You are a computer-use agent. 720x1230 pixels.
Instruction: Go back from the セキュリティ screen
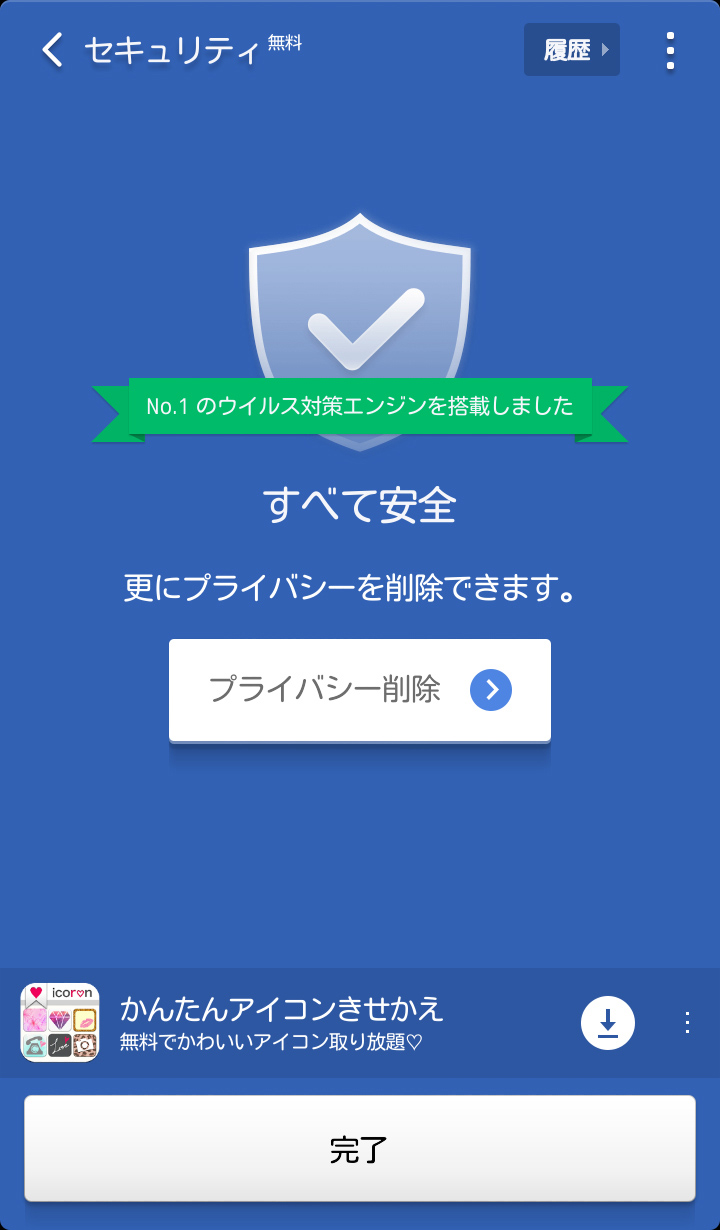(52, 49)
